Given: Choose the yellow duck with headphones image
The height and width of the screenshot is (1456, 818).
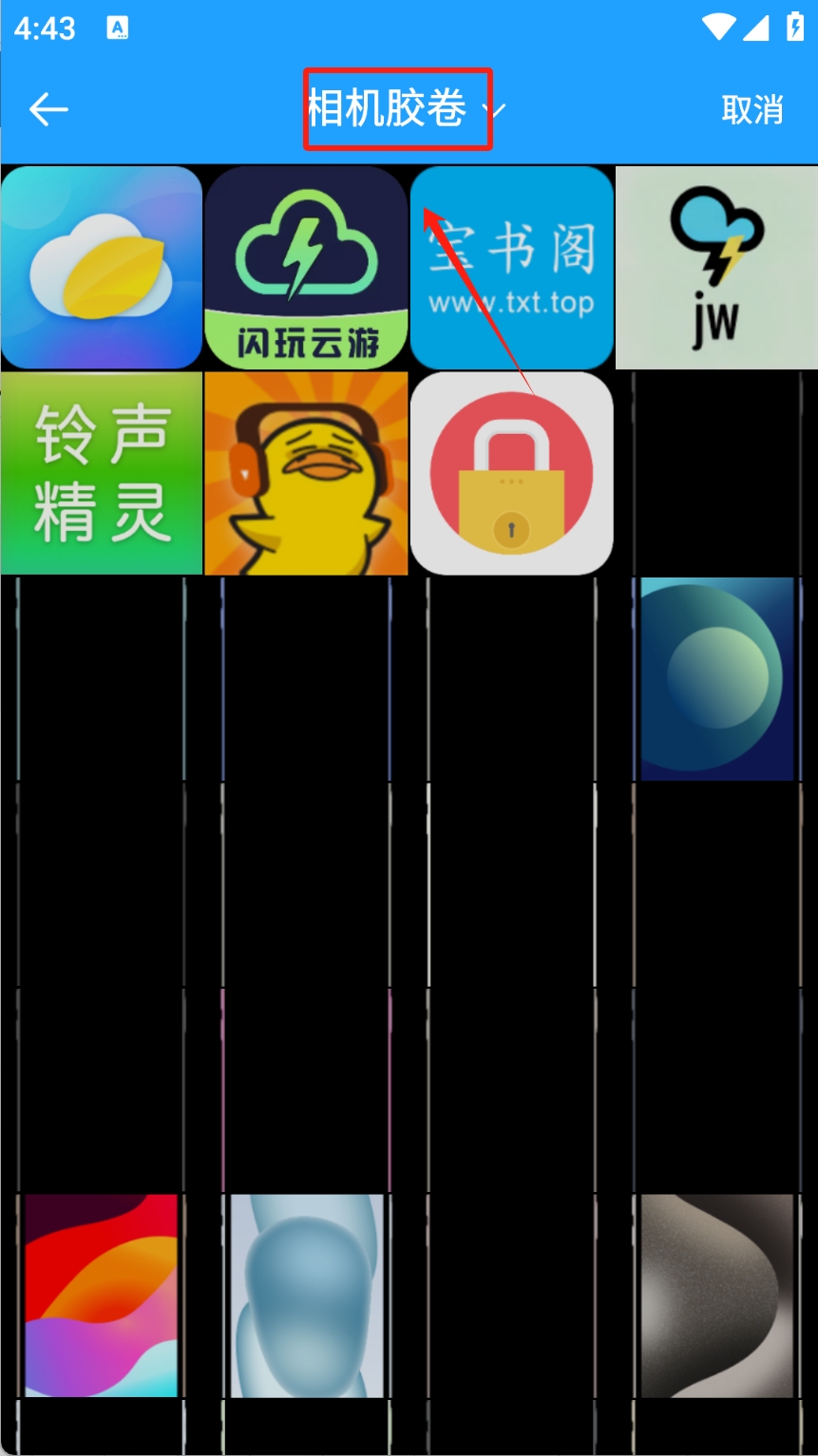Looking at the screenshot, I should tap(306, 473).
